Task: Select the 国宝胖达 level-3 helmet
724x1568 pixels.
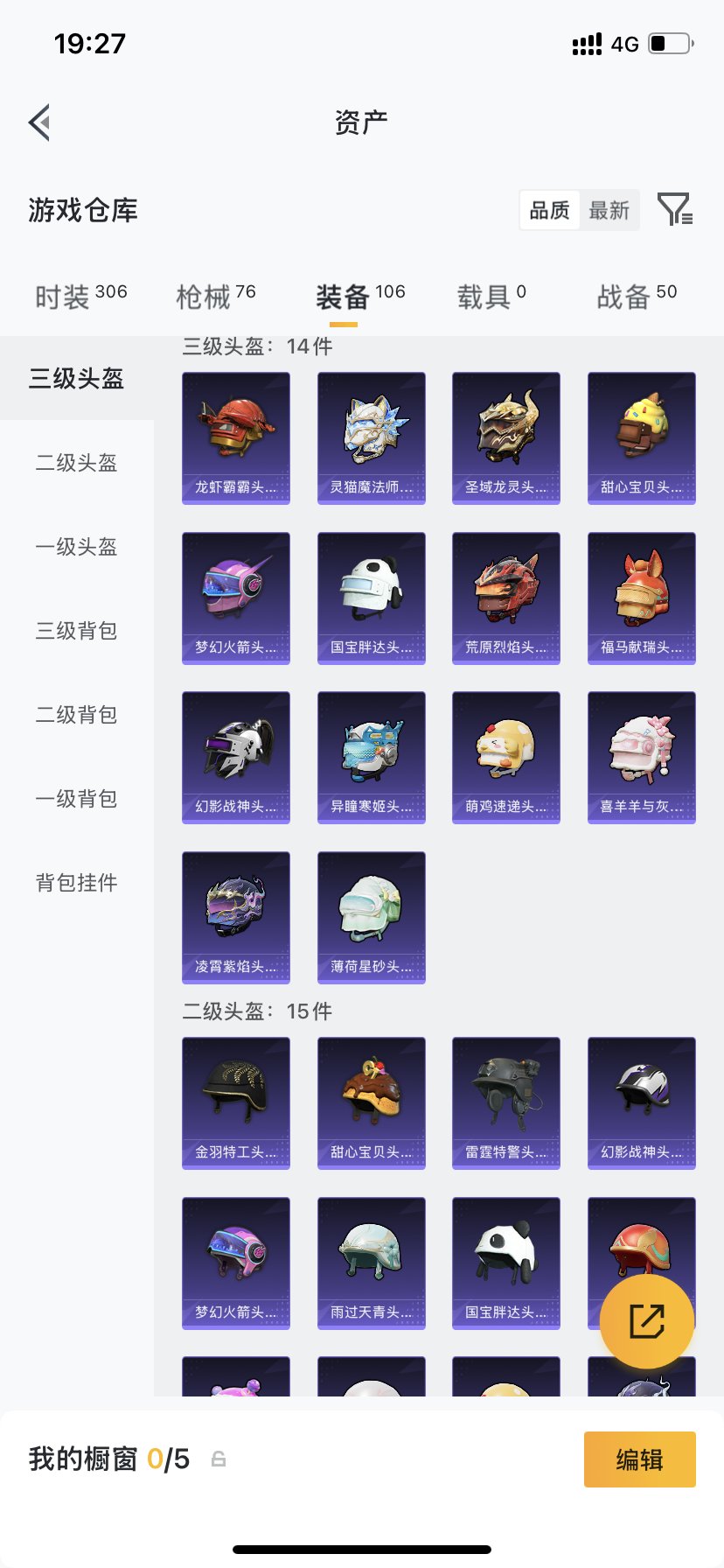Action: tap(371, 598)
